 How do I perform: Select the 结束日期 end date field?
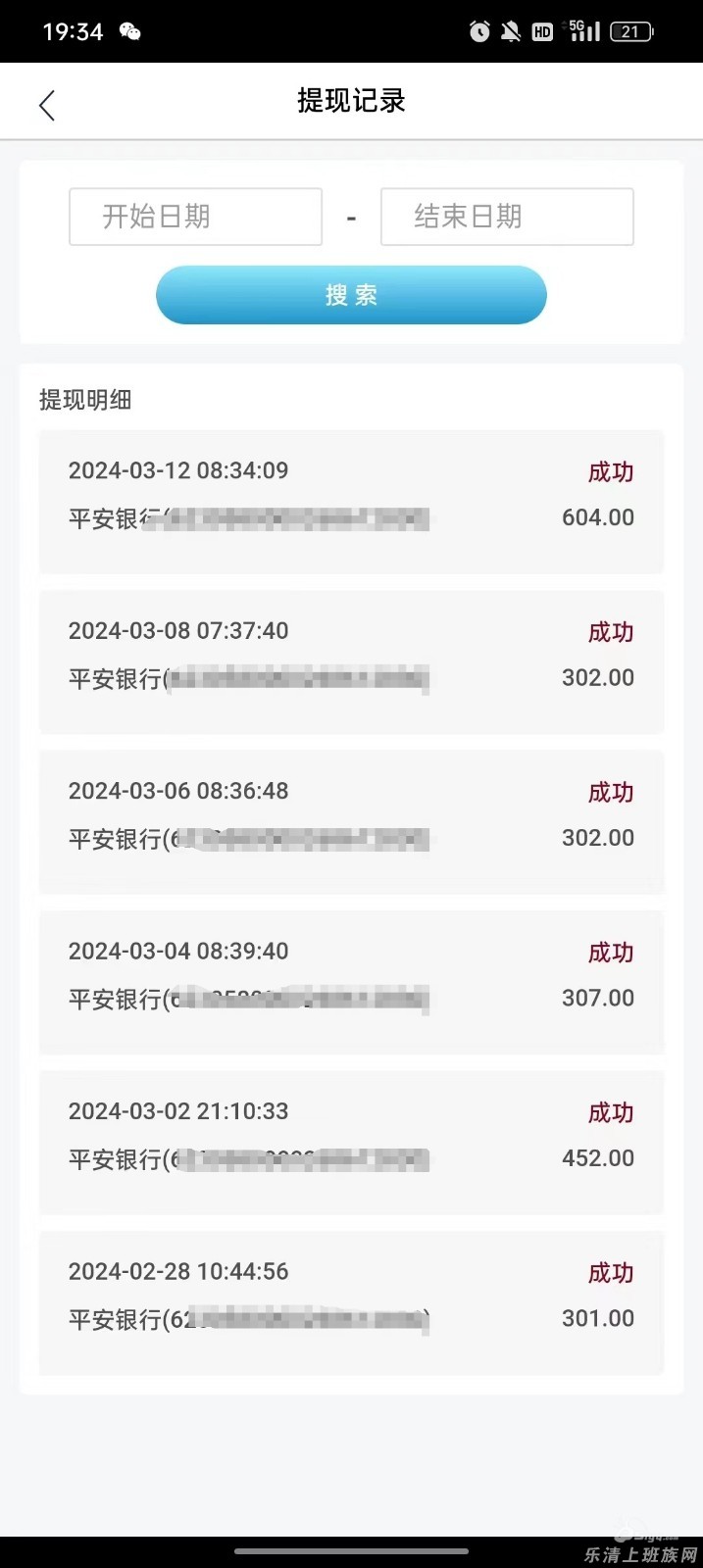click(507, 217)
